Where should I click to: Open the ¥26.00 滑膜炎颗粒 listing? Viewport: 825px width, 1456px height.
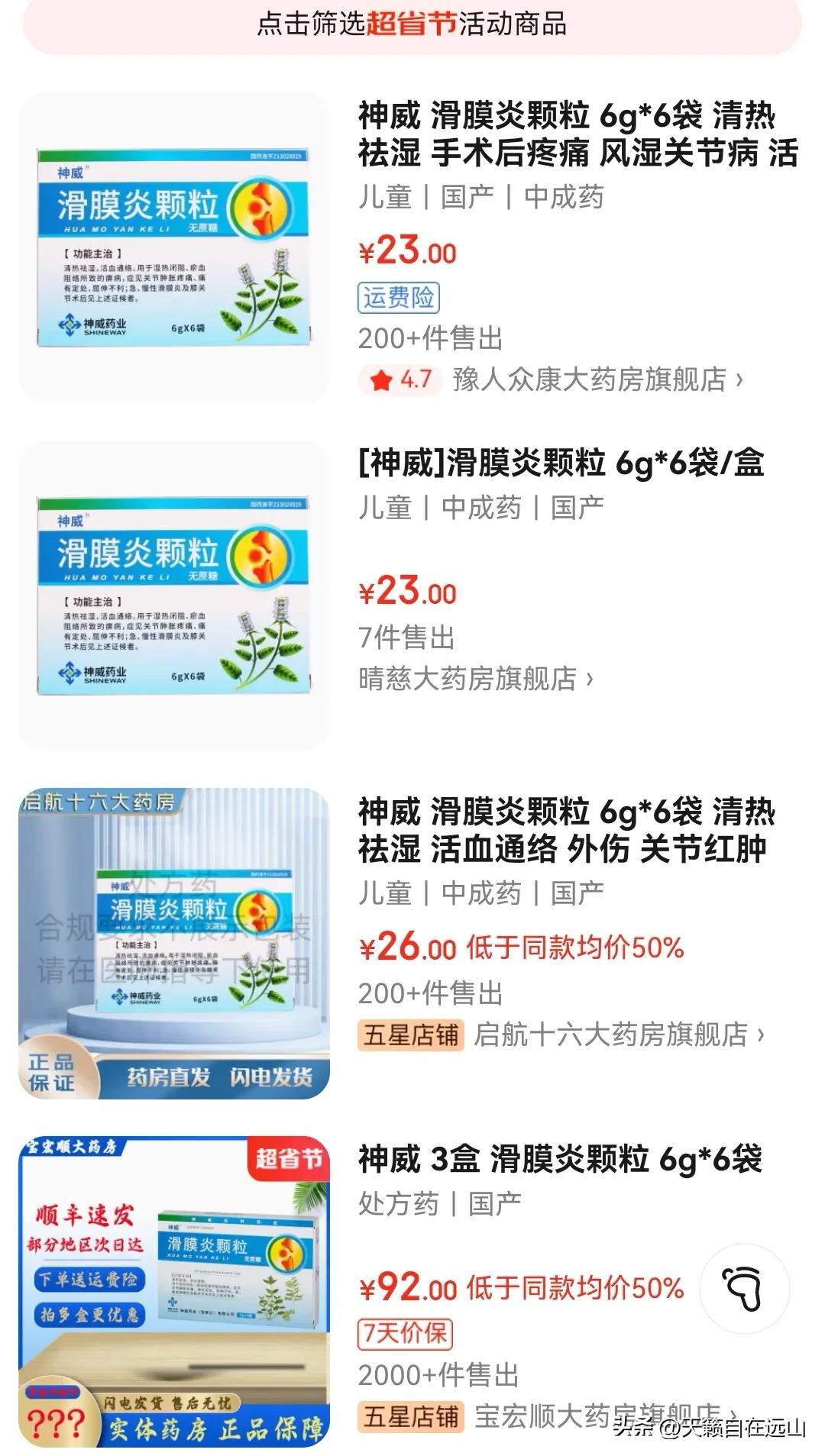tap(566, 830)
